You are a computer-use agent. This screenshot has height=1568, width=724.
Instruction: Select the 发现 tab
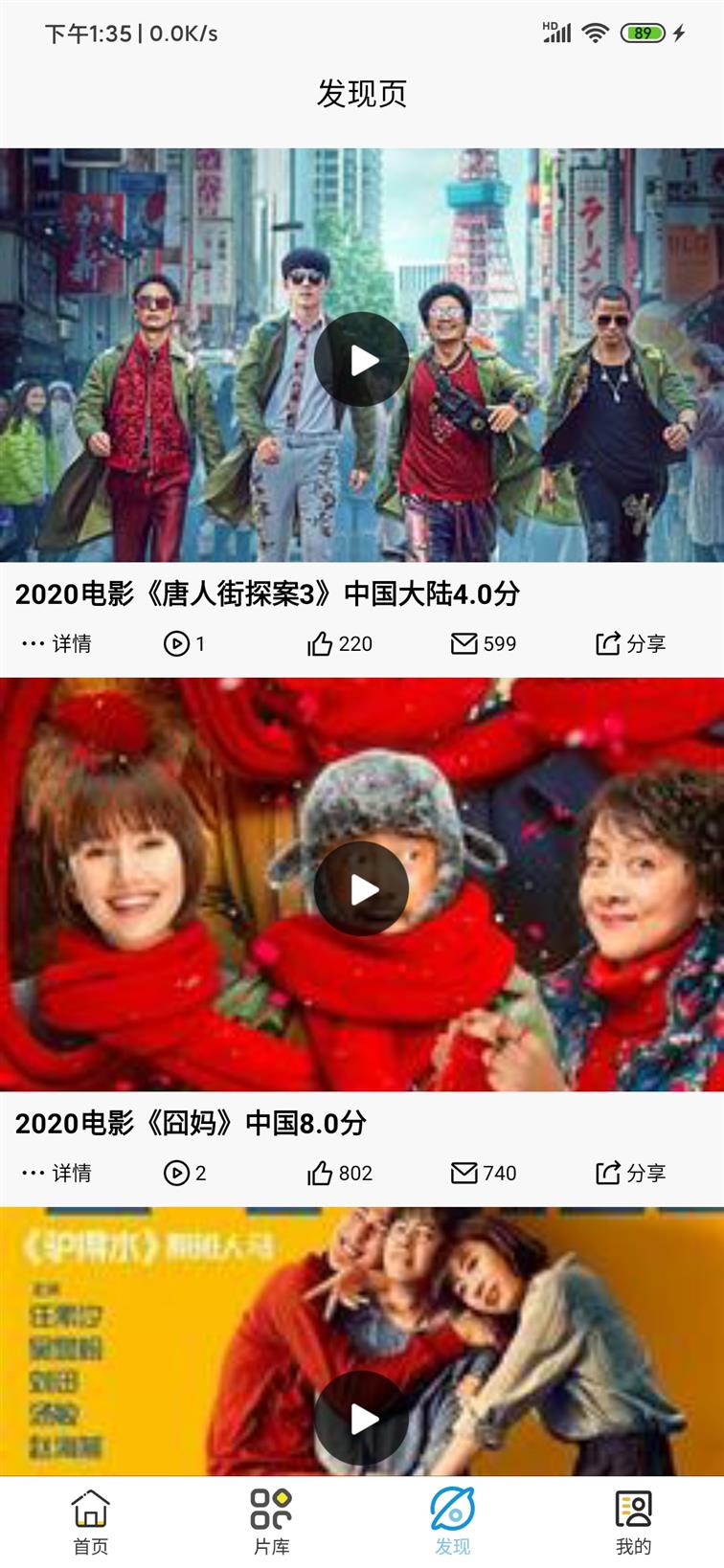click(452, 1521)
